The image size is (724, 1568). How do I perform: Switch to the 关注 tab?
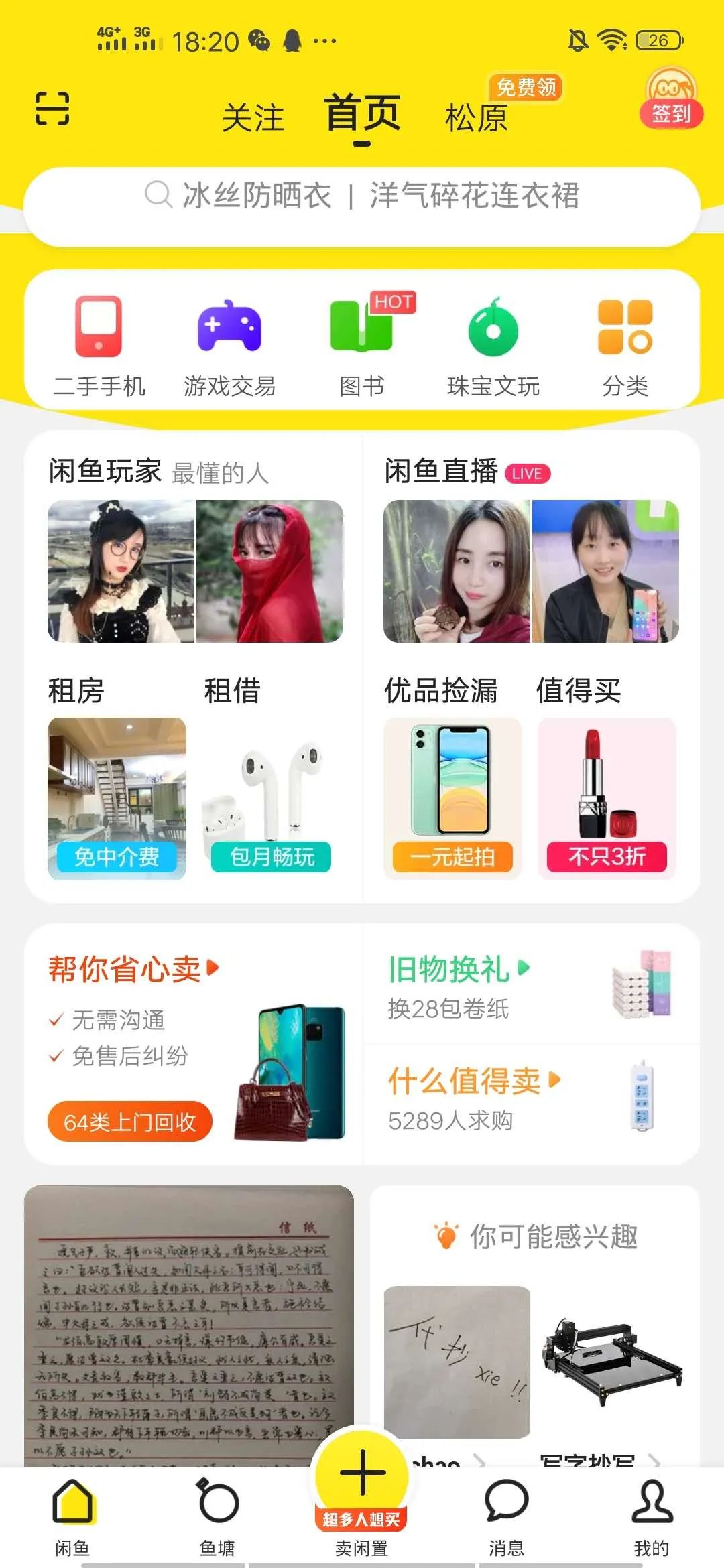pos(253,118)
